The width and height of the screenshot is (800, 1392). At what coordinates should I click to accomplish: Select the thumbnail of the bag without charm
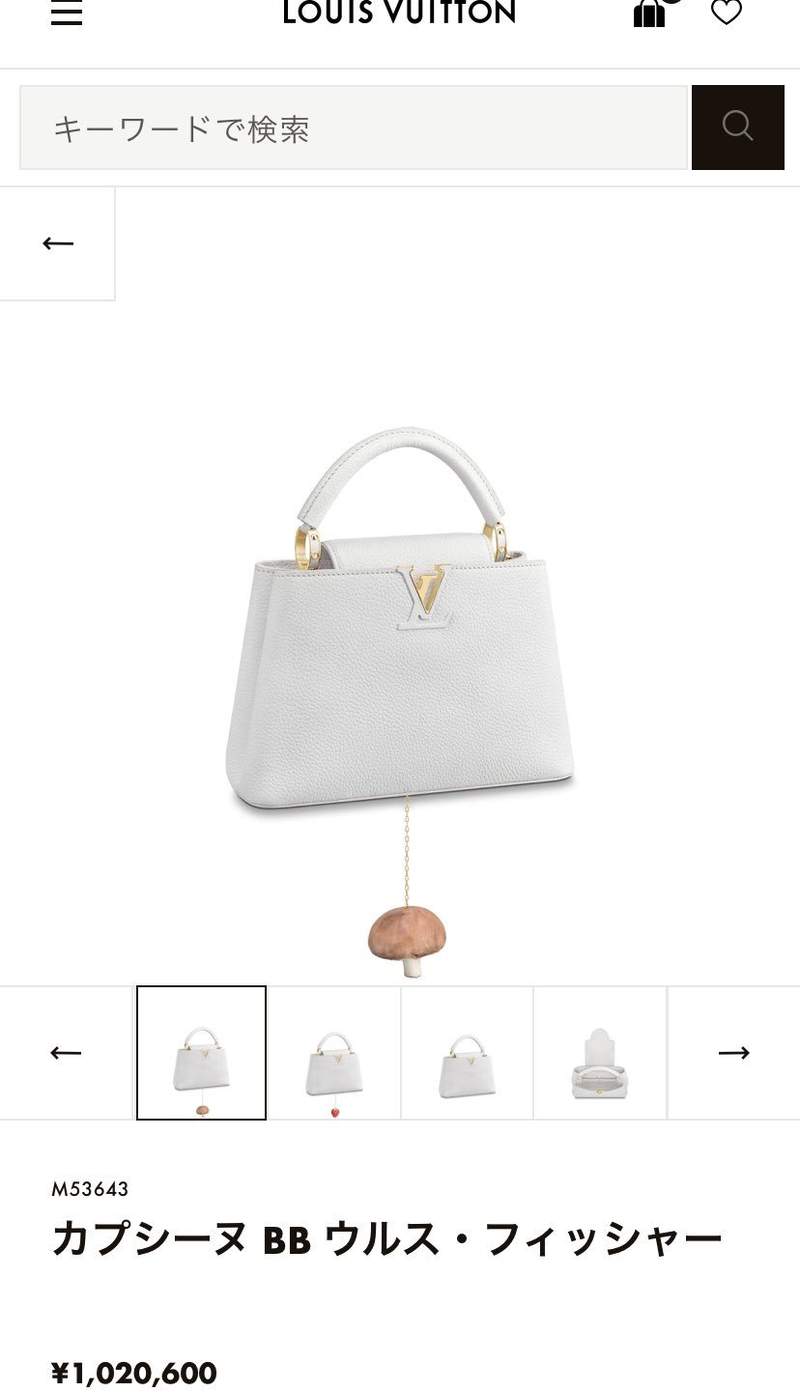pos(467,1052)
